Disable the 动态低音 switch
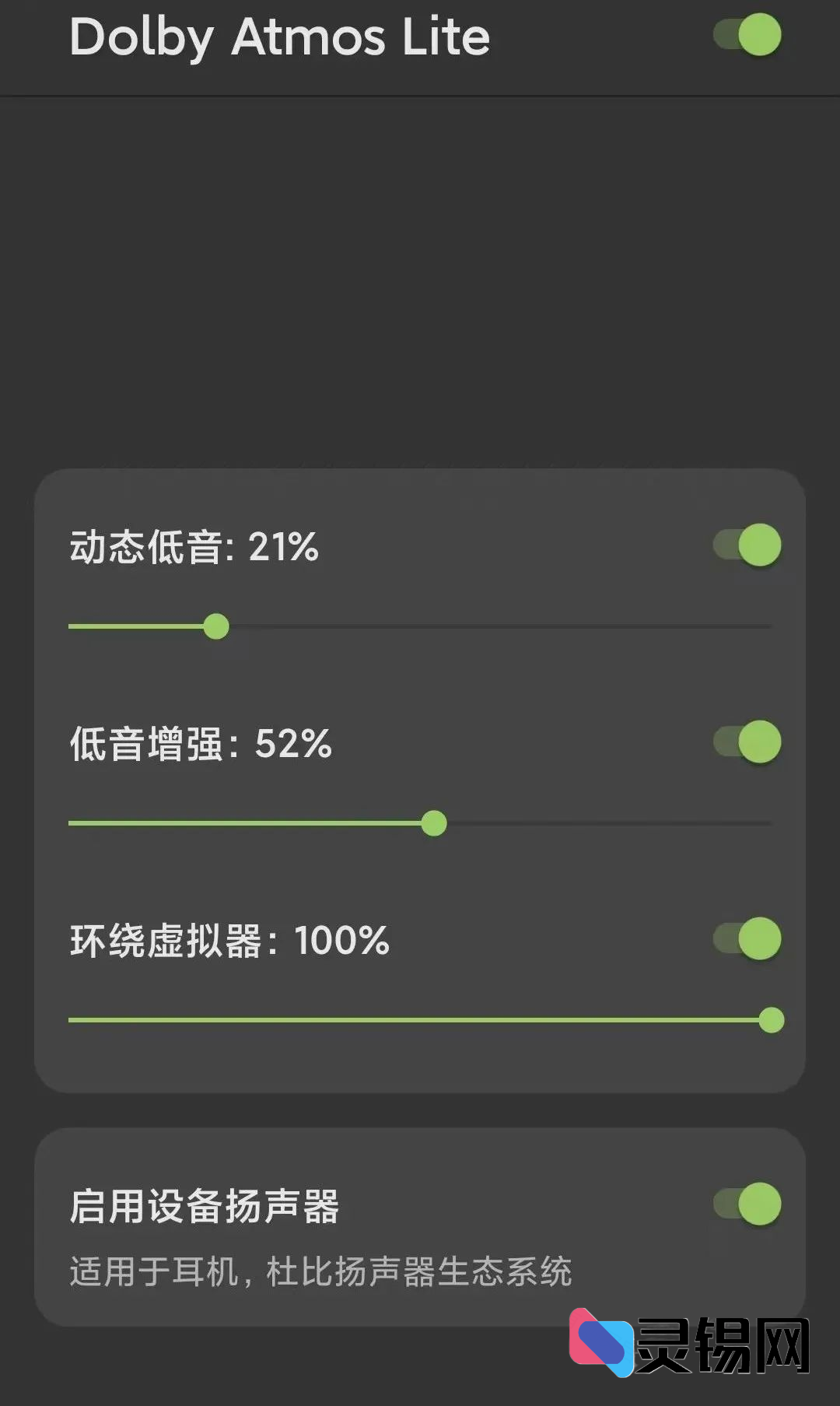Image resolution: width=840 pixels, height=1406 pixels. 747,545
